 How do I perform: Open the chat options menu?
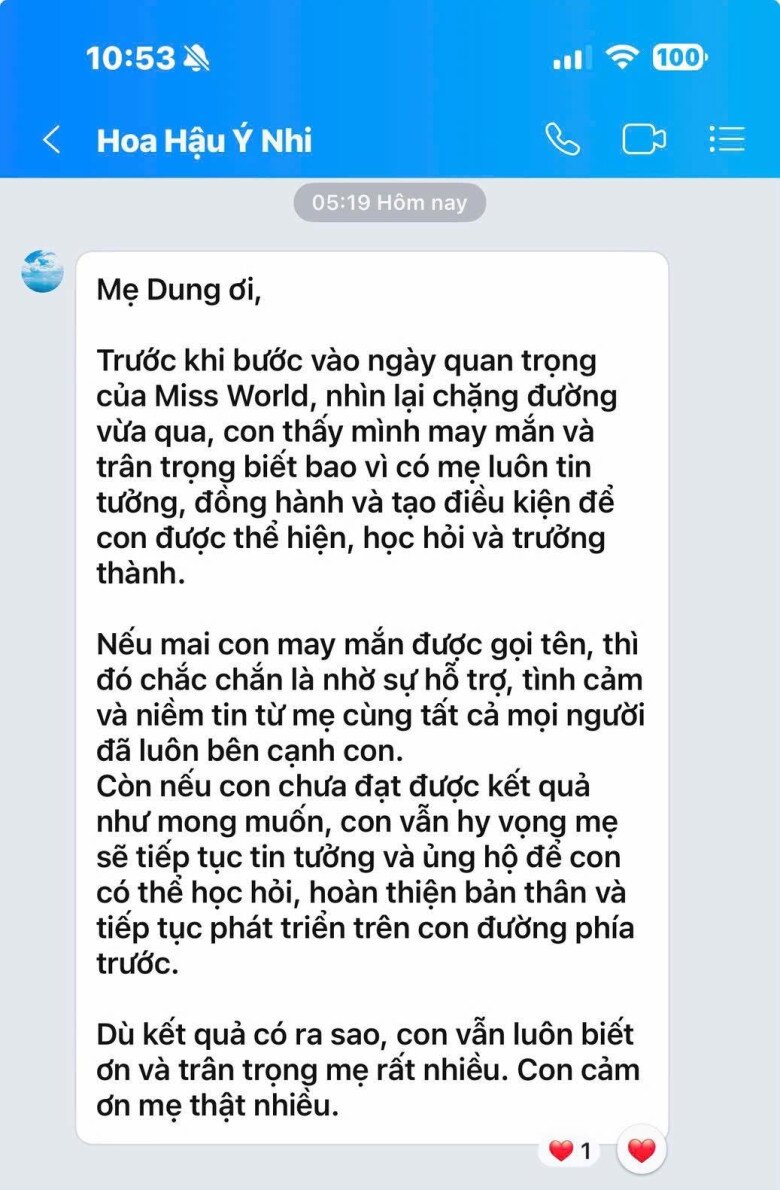[727, 140]
